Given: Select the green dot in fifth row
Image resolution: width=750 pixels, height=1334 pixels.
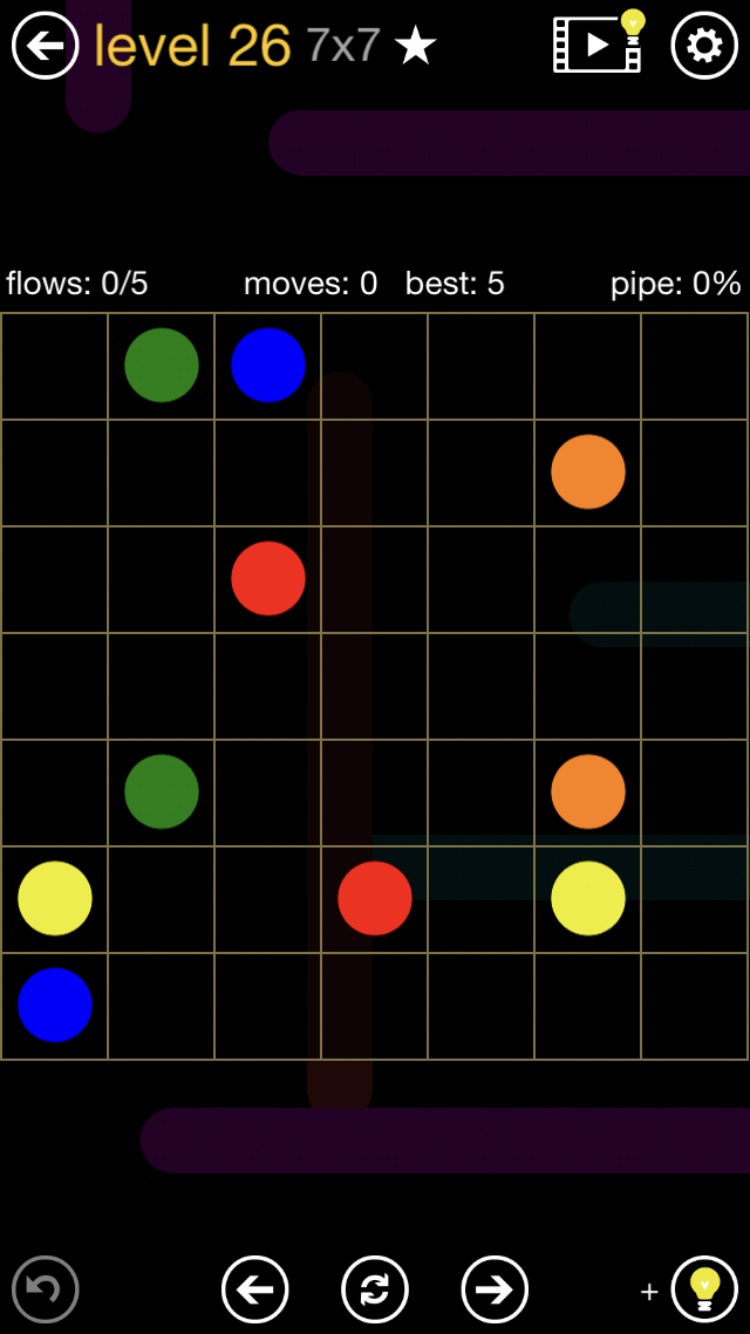Looking at the screenshot, I should coord(161,791).
